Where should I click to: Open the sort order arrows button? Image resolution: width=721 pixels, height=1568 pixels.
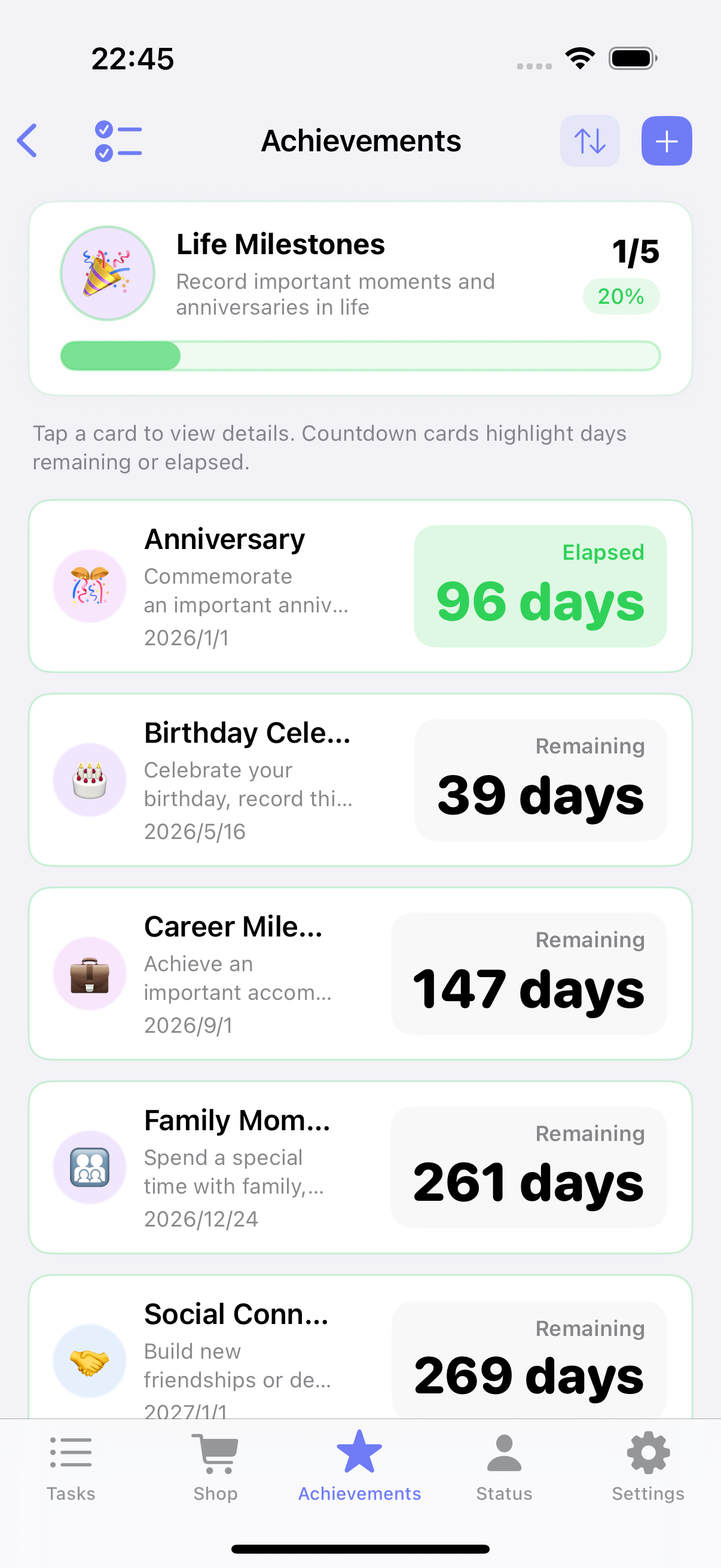(x=589, y=141)
